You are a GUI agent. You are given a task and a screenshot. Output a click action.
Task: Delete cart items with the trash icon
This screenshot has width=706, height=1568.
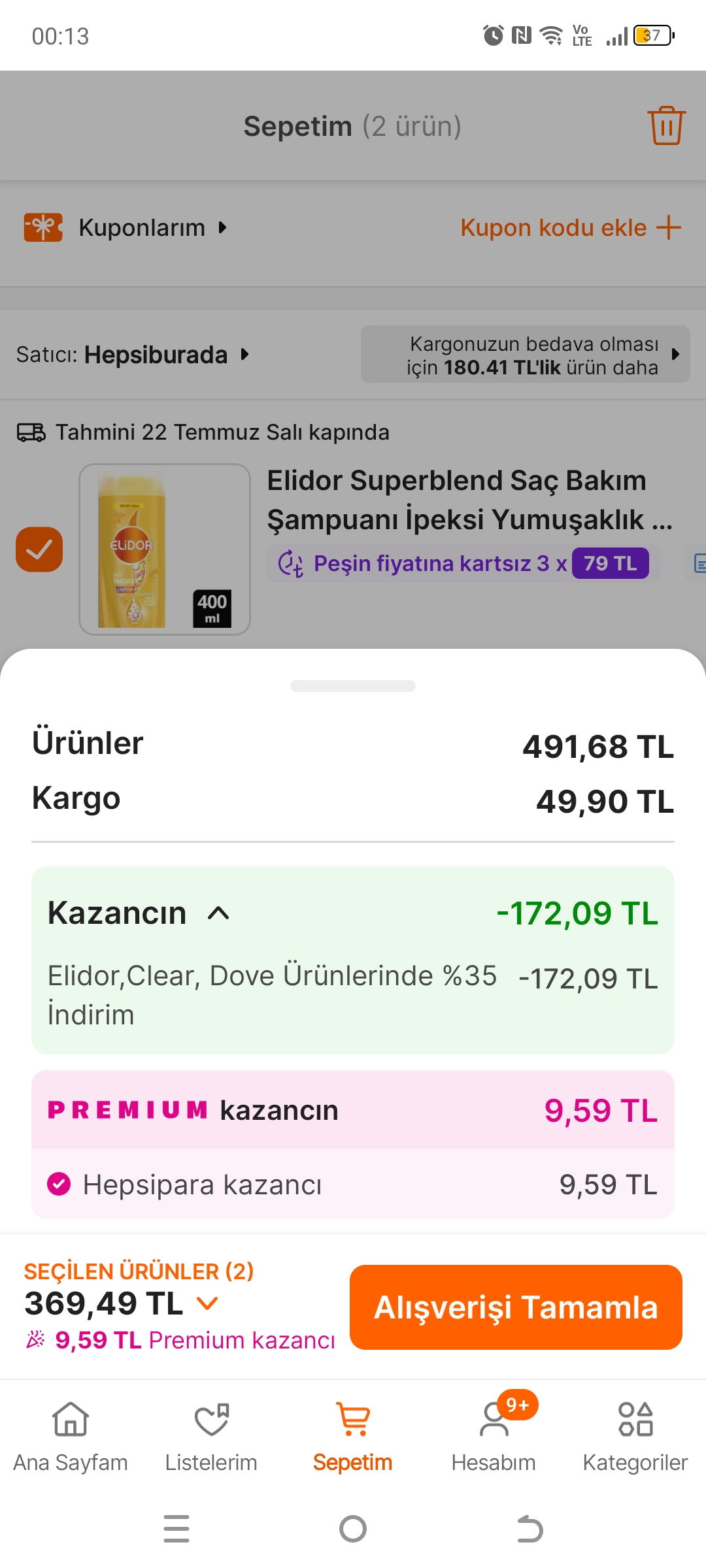pyautogui.click(x=666, y=125)
